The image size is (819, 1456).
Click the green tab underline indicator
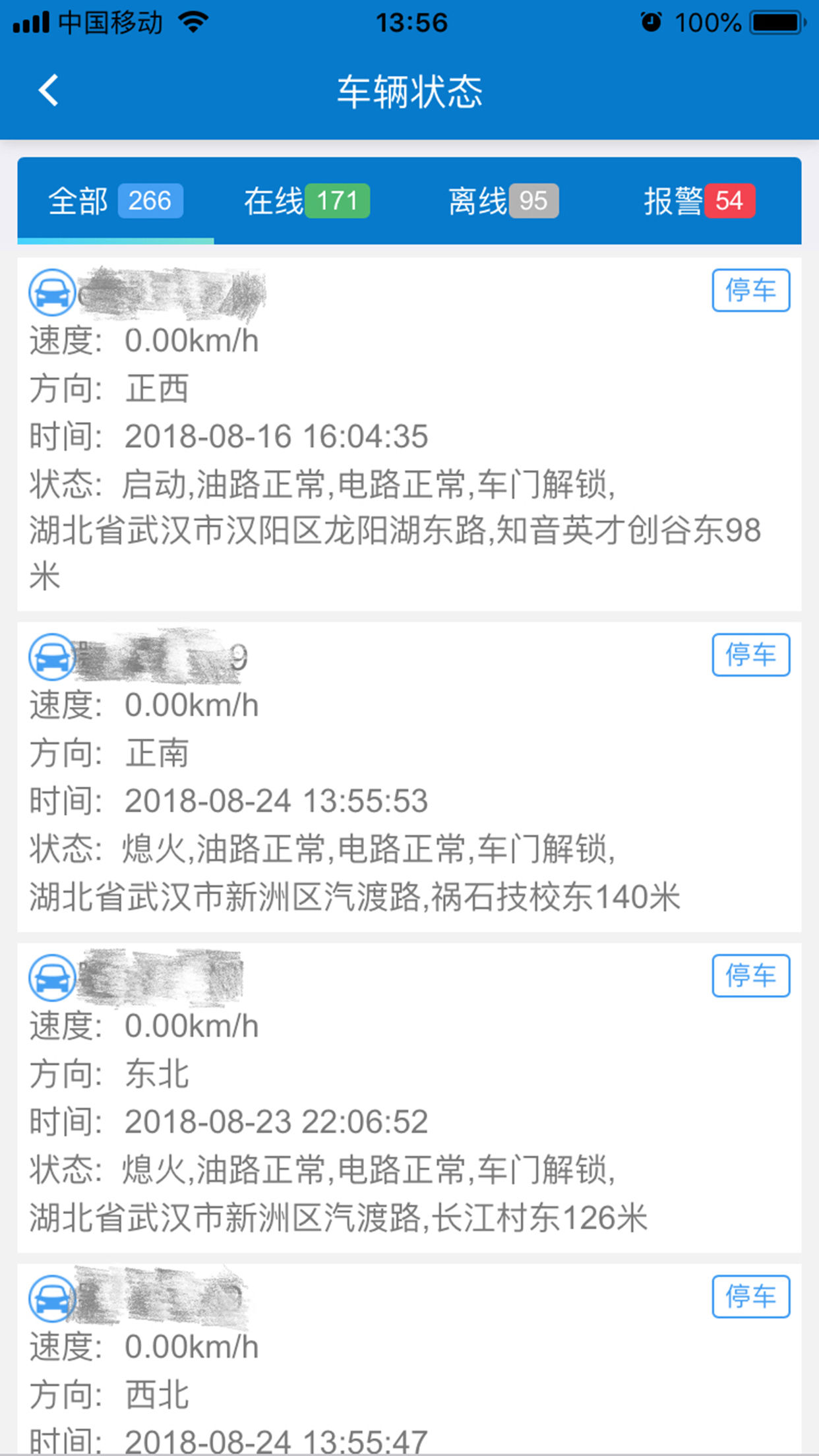click(x=115, y=240)
